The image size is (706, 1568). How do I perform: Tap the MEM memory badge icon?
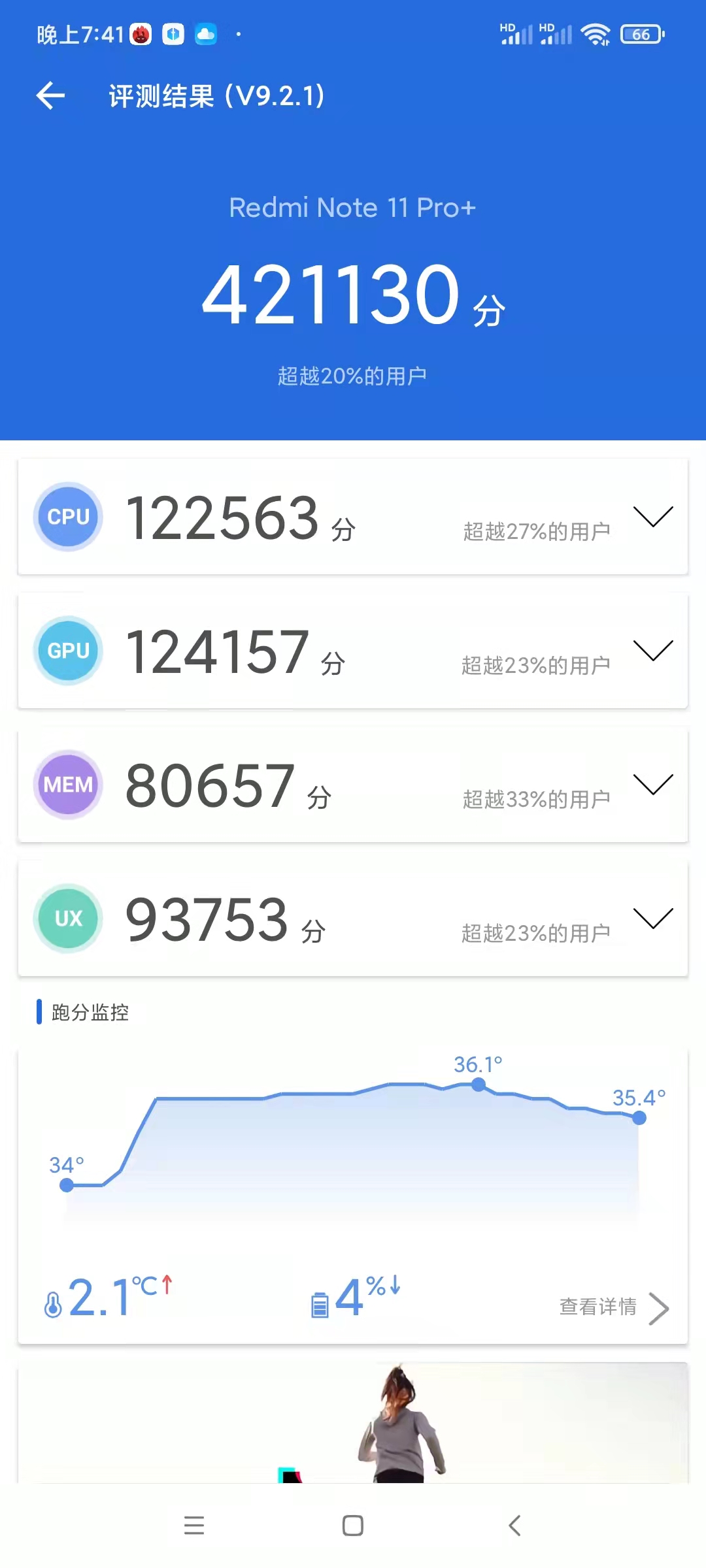point(67,784)
